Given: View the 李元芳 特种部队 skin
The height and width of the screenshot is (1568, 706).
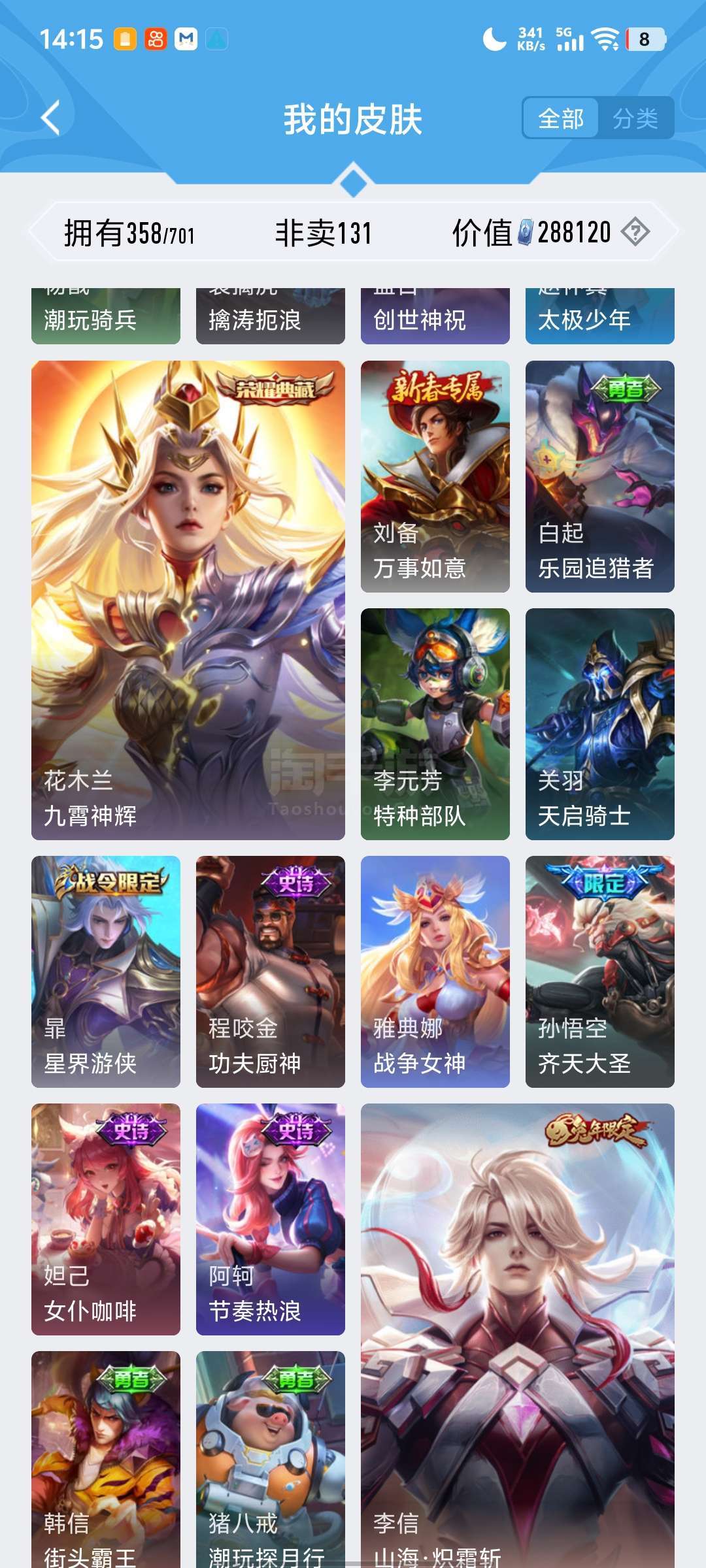Looking at the screenshot, I should tap(435, 724).
